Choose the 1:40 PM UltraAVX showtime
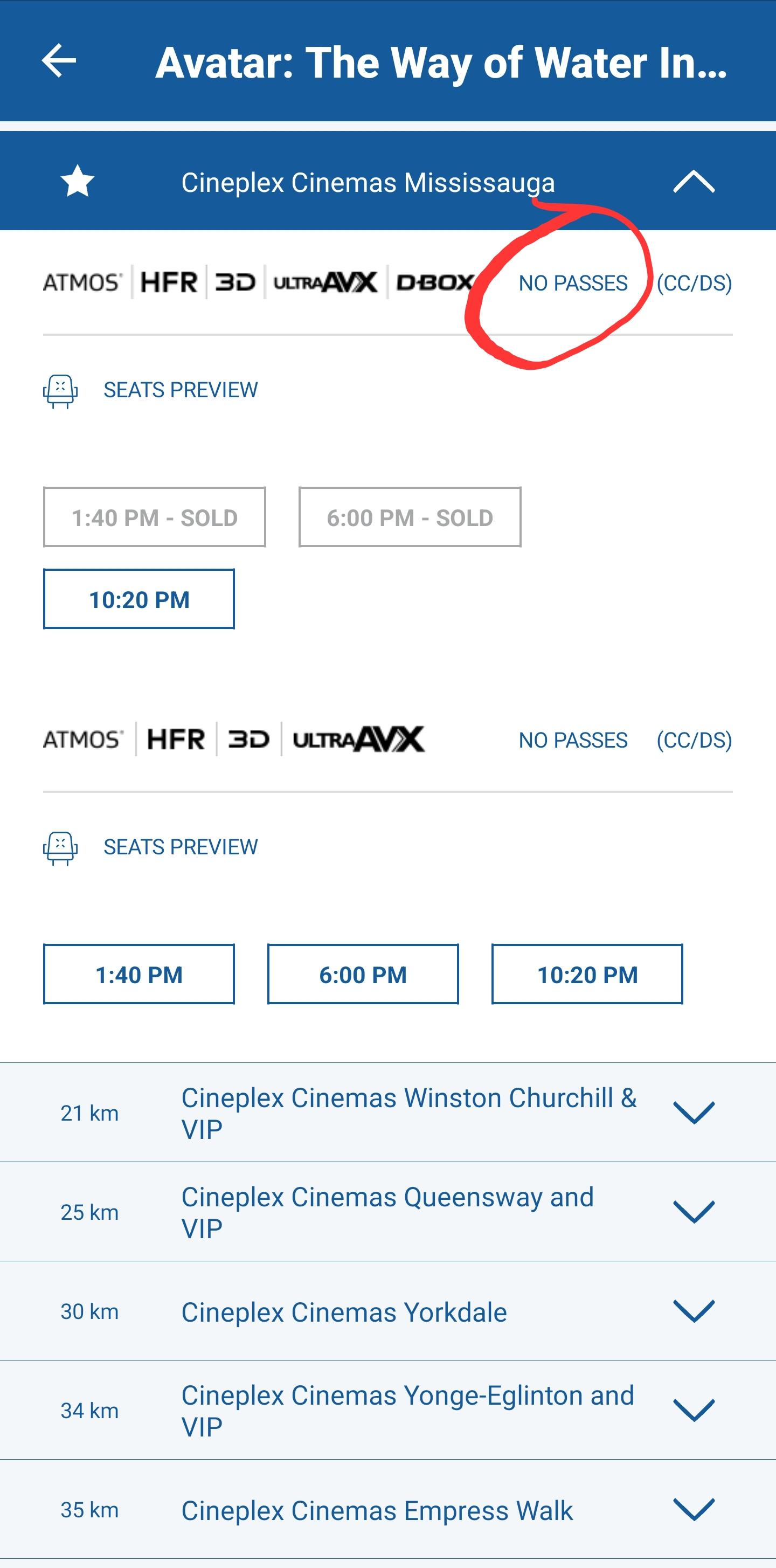This screenshot has width=776, height=1568. (139, 974)
